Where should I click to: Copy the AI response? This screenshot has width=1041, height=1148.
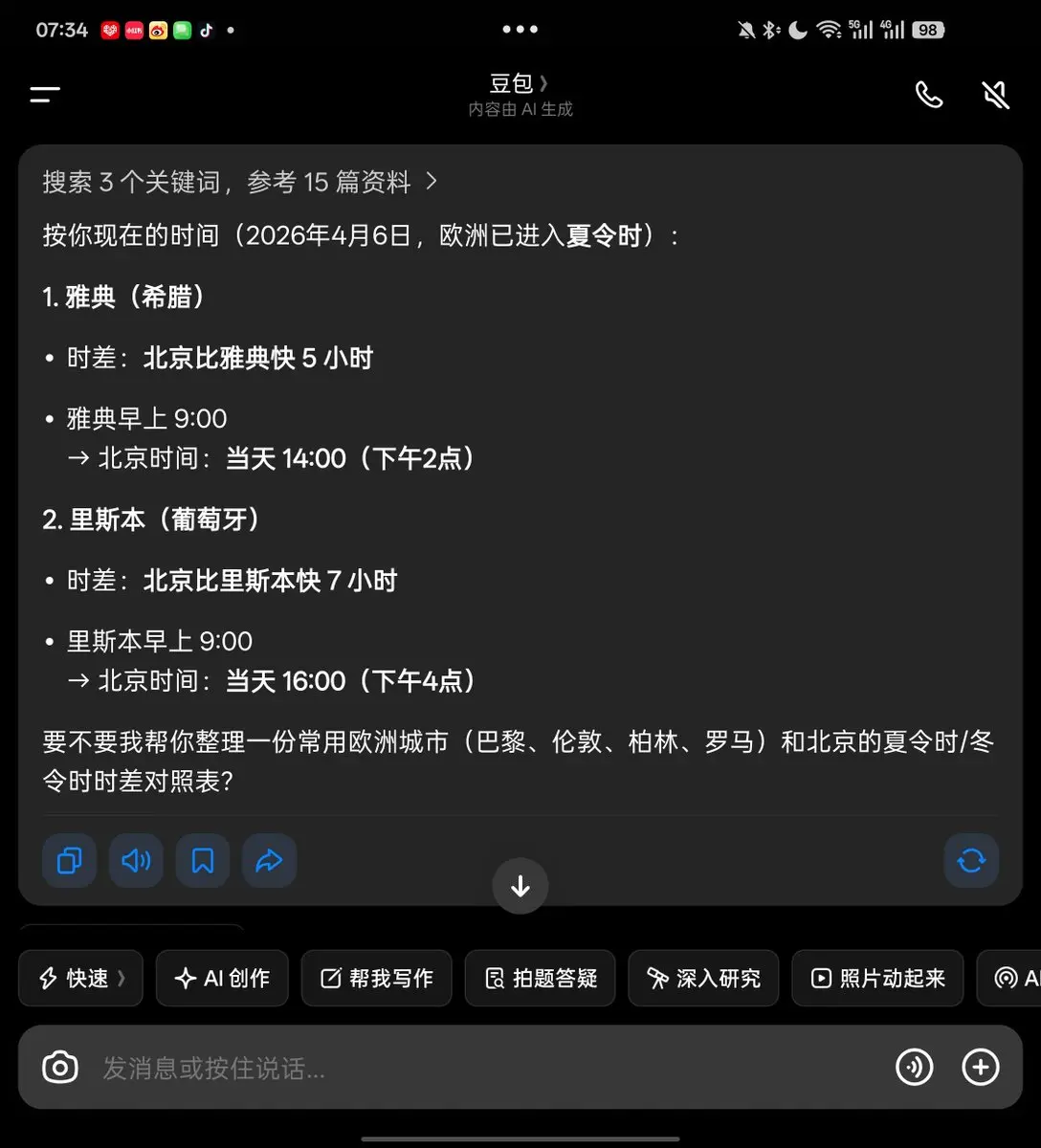tap(68, 861)
